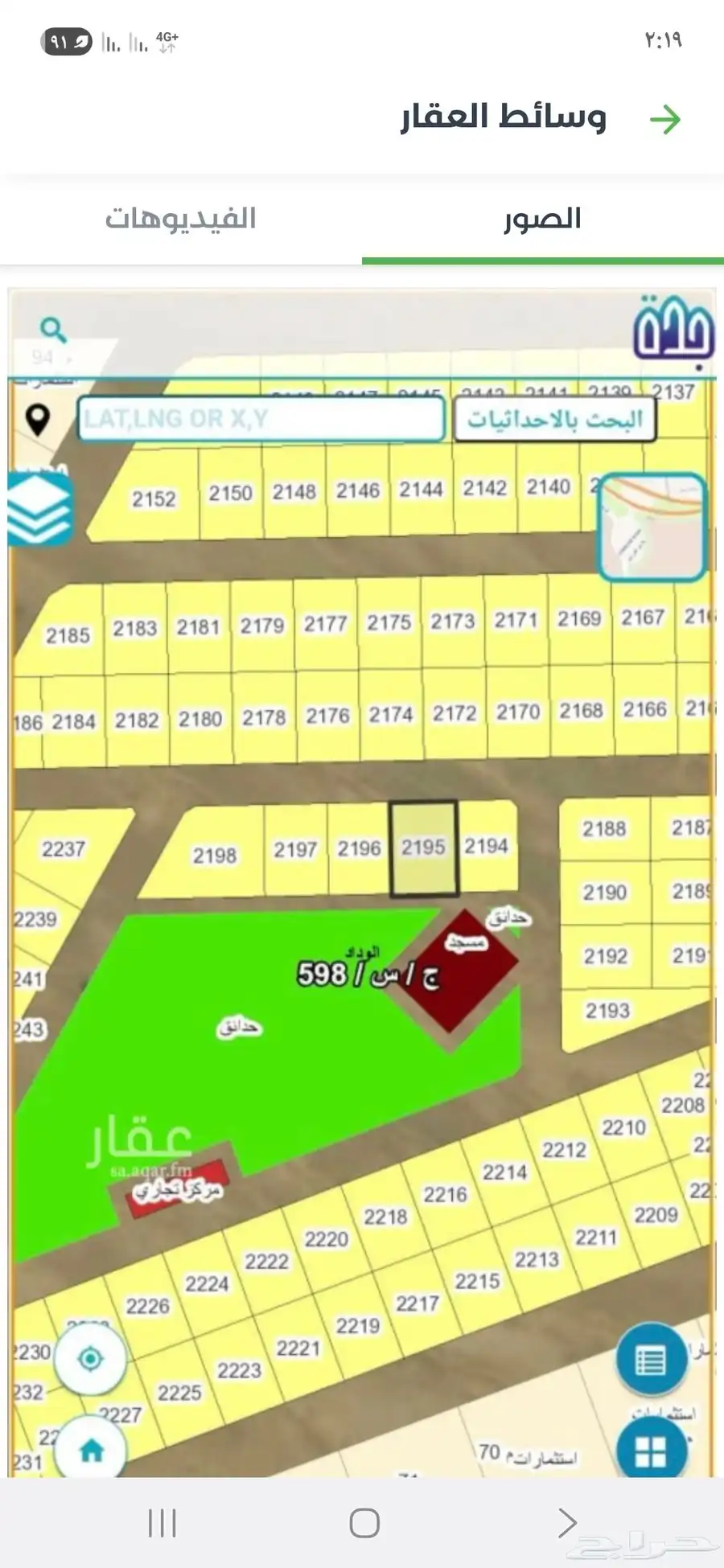Open recent apps from navigation bar
This screenshot has height=1568, width=724.
point(162,1522)
